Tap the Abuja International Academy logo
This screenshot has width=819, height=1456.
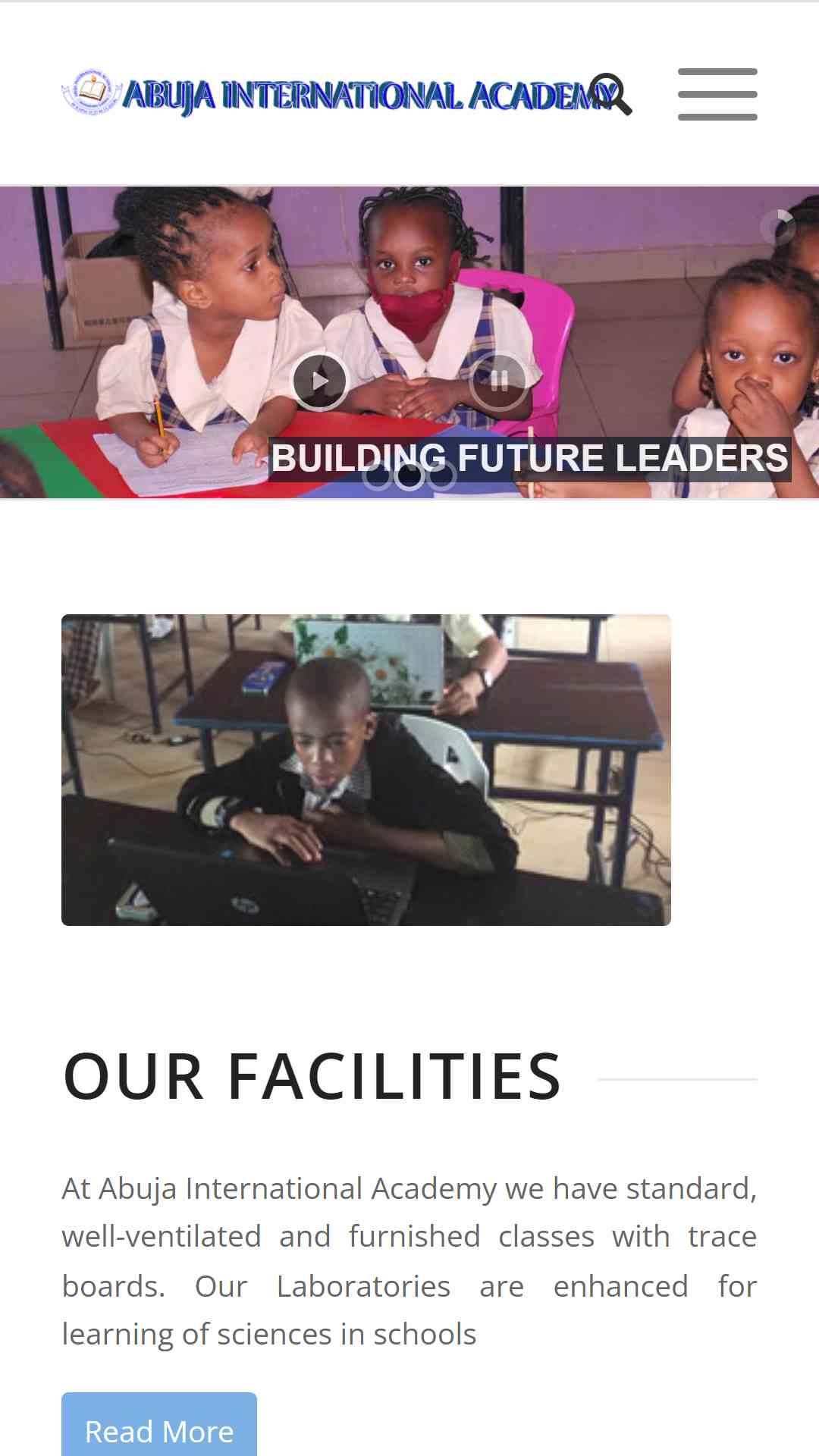pos(340,94)
